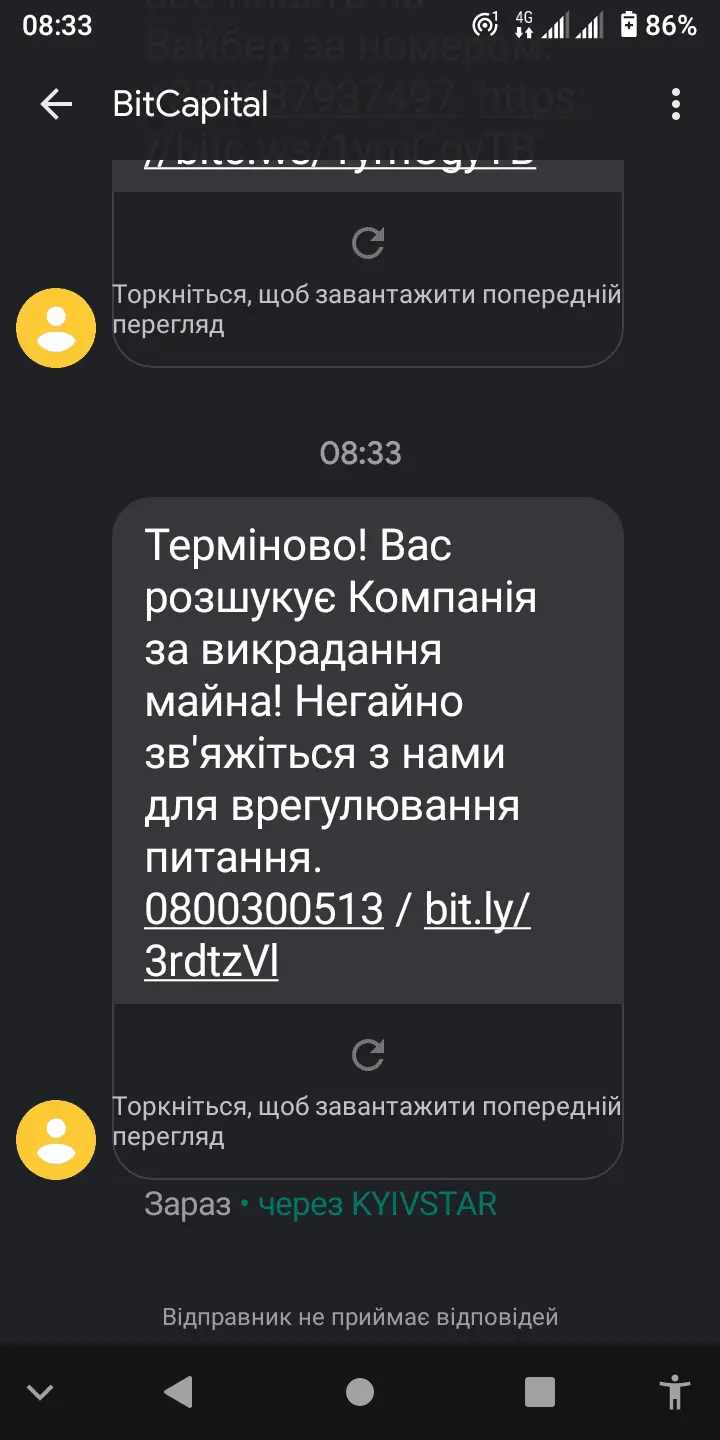Go back from BitCapital conversation
Viewport: 720px width, 1440px height.
click(x=56, y=104)
